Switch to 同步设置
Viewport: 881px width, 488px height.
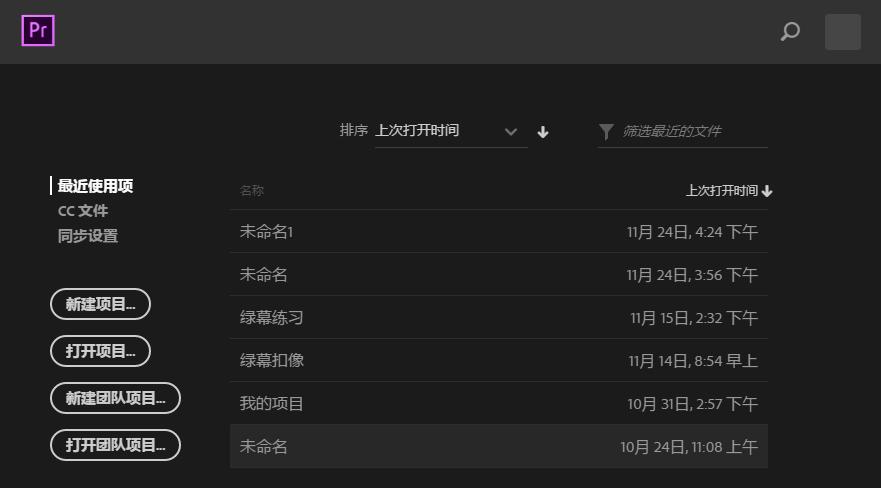(88, 236)
